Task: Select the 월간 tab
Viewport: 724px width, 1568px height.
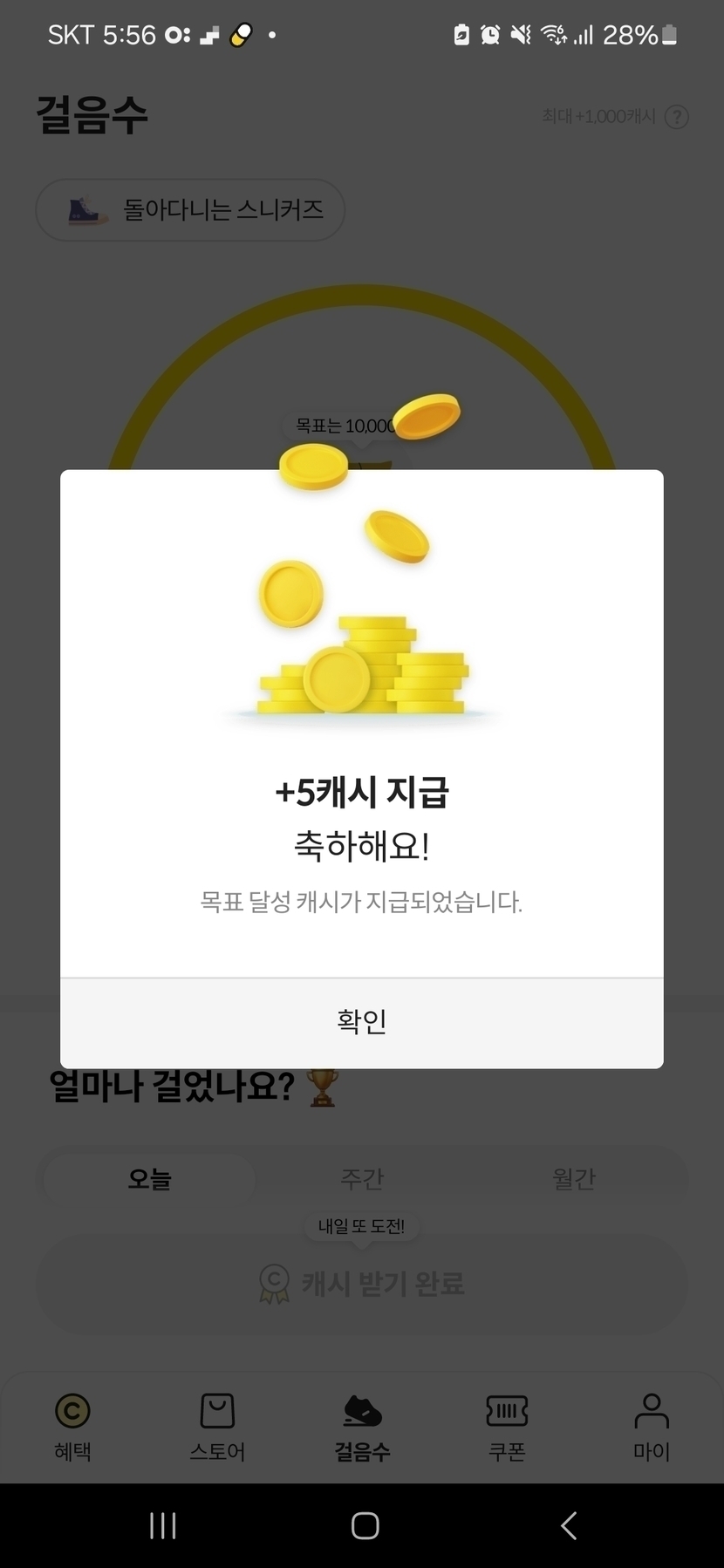Action: [x=573, y=1179]
